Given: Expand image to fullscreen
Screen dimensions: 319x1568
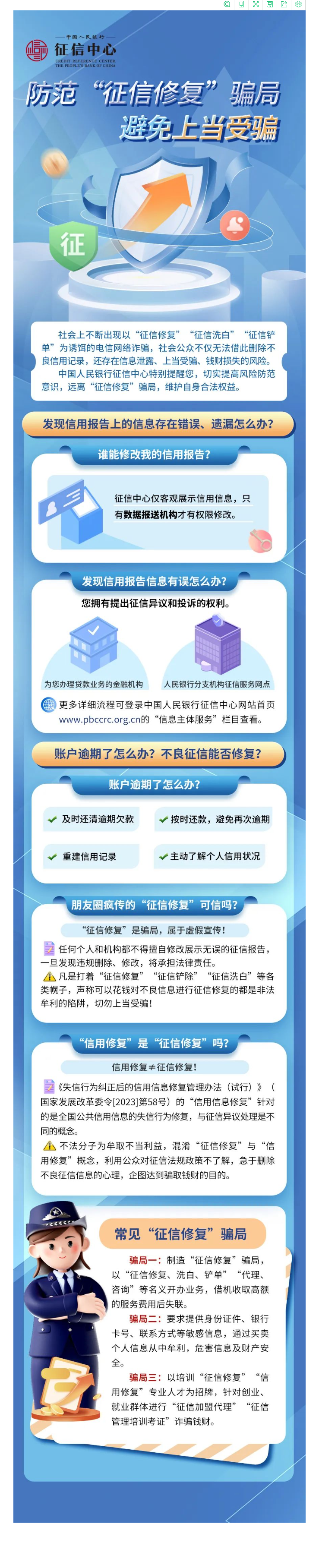Looking at the screenshot, I should point(256,4).
